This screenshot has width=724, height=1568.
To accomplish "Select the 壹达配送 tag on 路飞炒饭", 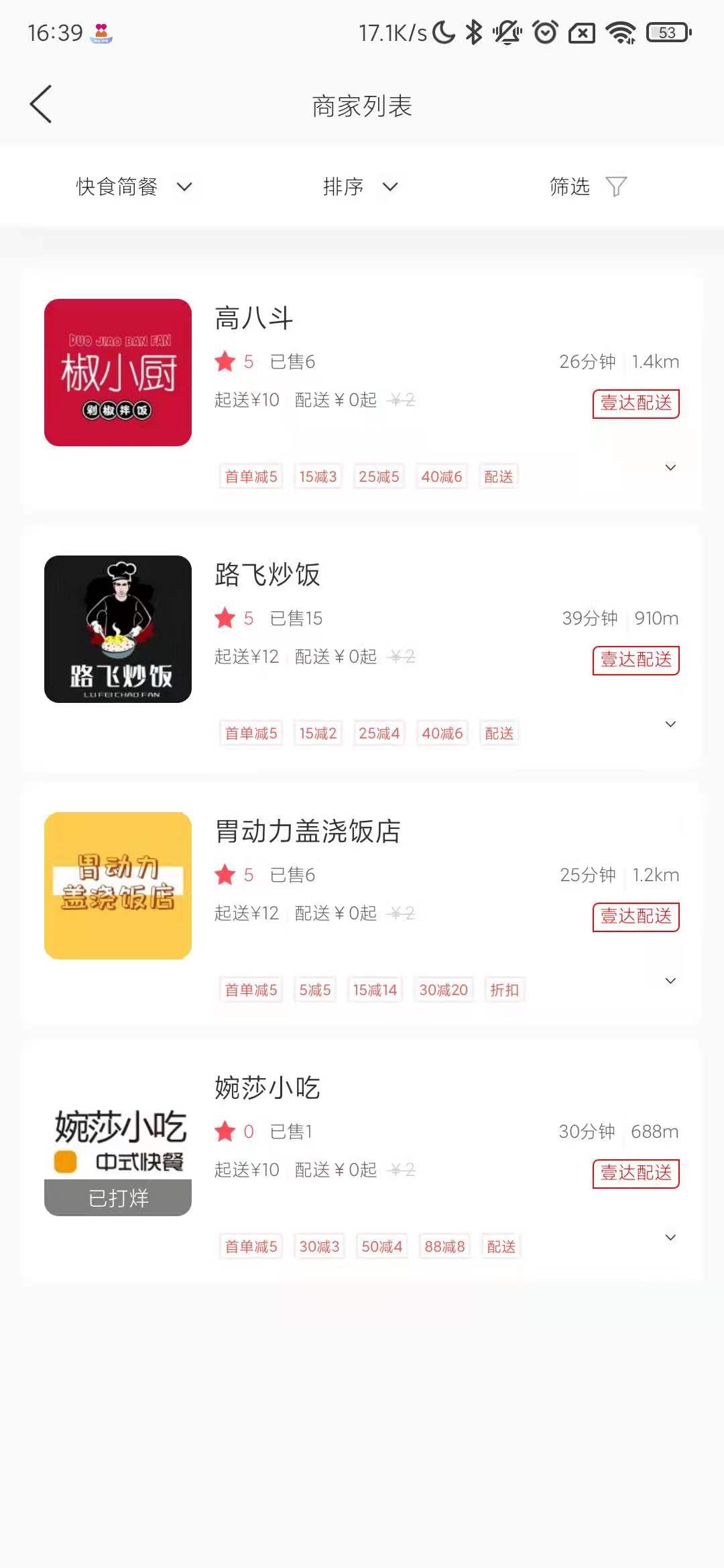I will (636, 659).
